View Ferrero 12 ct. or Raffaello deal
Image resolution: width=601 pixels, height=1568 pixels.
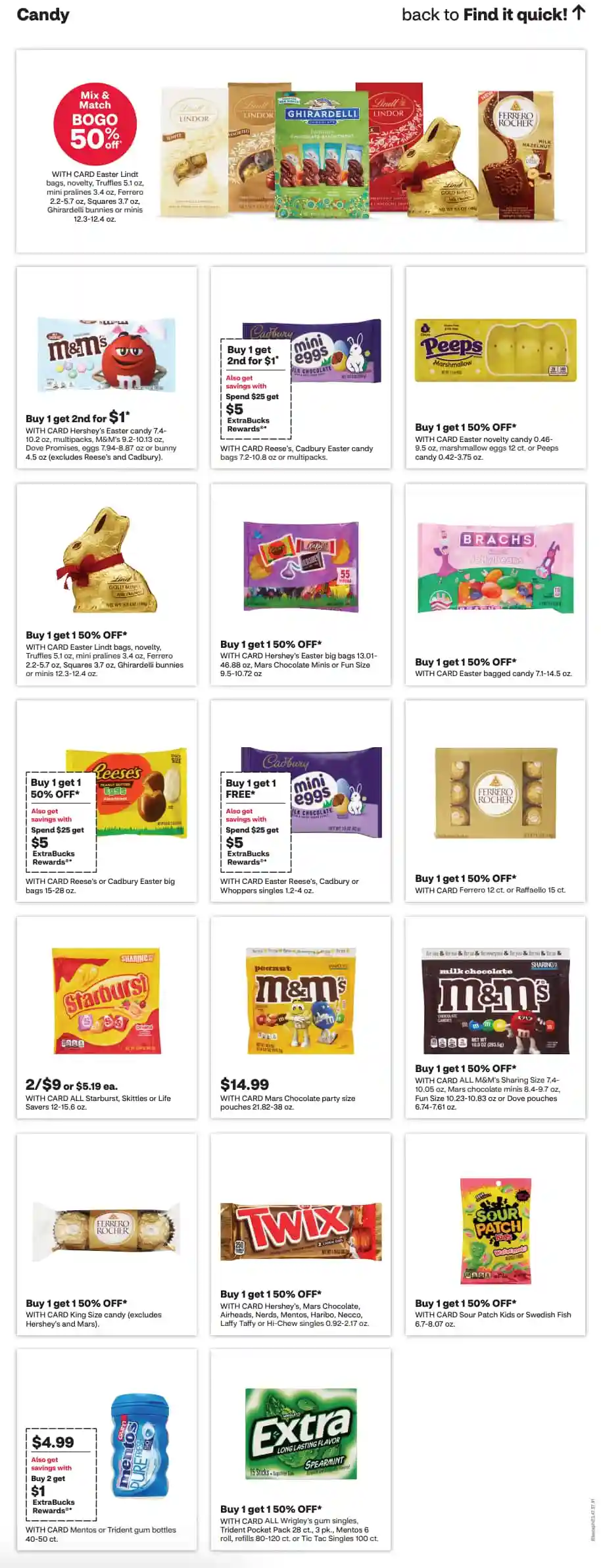click(x=495, y=800)
